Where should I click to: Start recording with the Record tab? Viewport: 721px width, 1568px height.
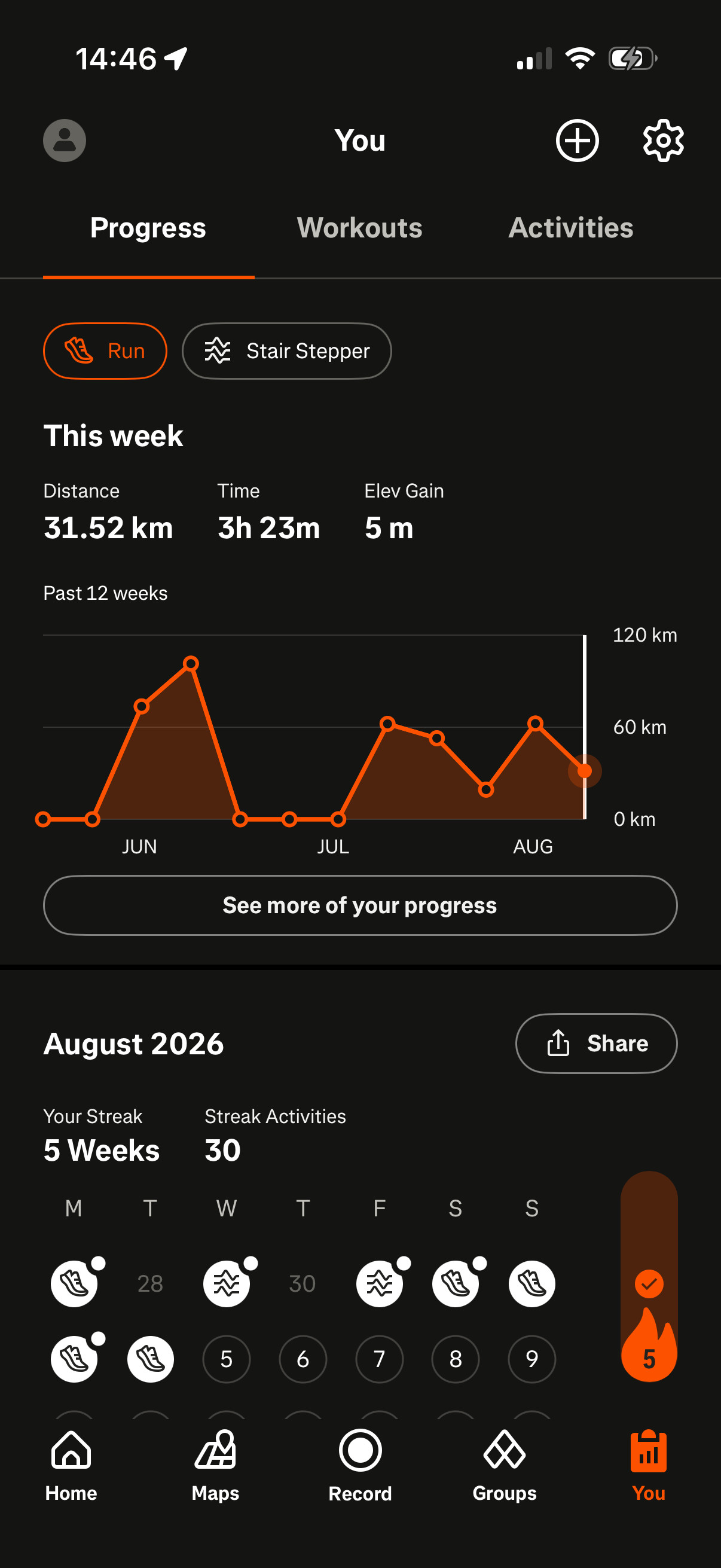coord(360,1466)
